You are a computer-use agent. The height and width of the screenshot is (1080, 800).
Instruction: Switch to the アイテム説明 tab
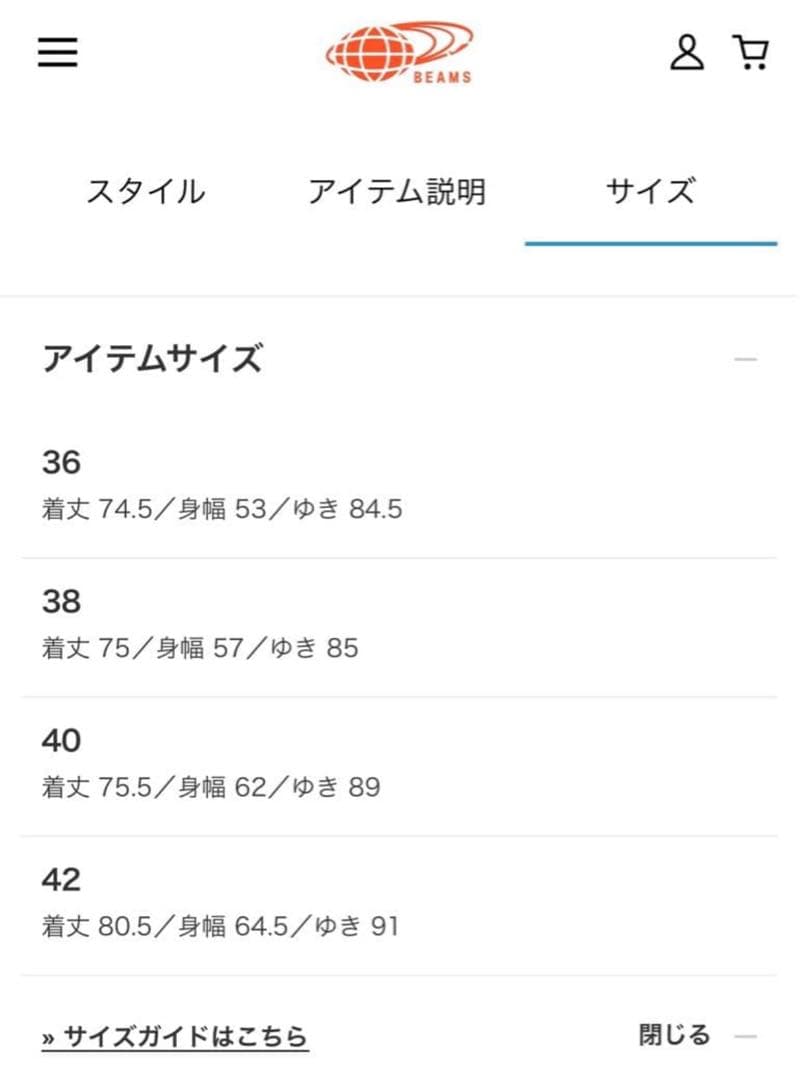(x=397, y=191)
